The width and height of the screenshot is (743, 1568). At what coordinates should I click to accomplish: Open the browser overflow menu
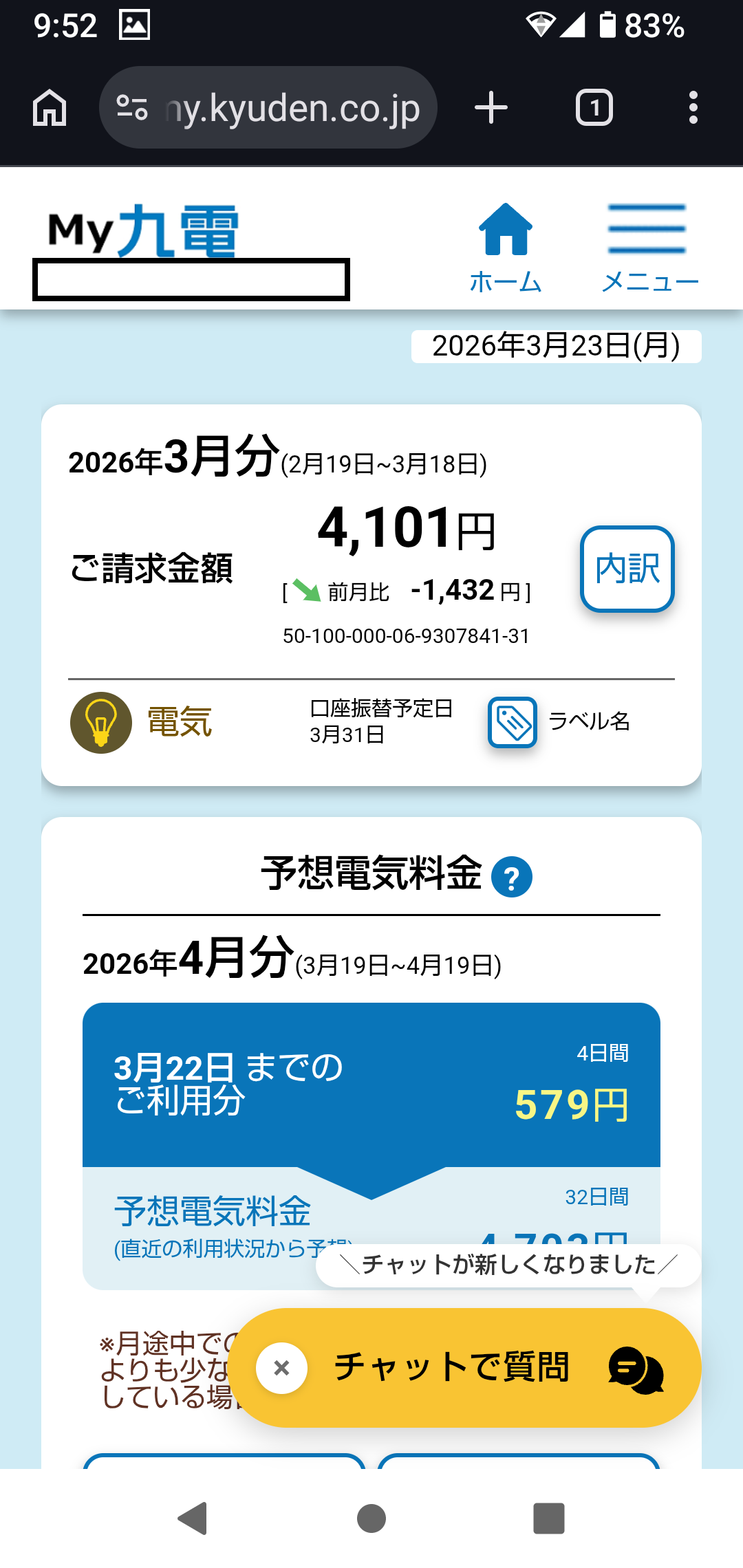point(693,108)
